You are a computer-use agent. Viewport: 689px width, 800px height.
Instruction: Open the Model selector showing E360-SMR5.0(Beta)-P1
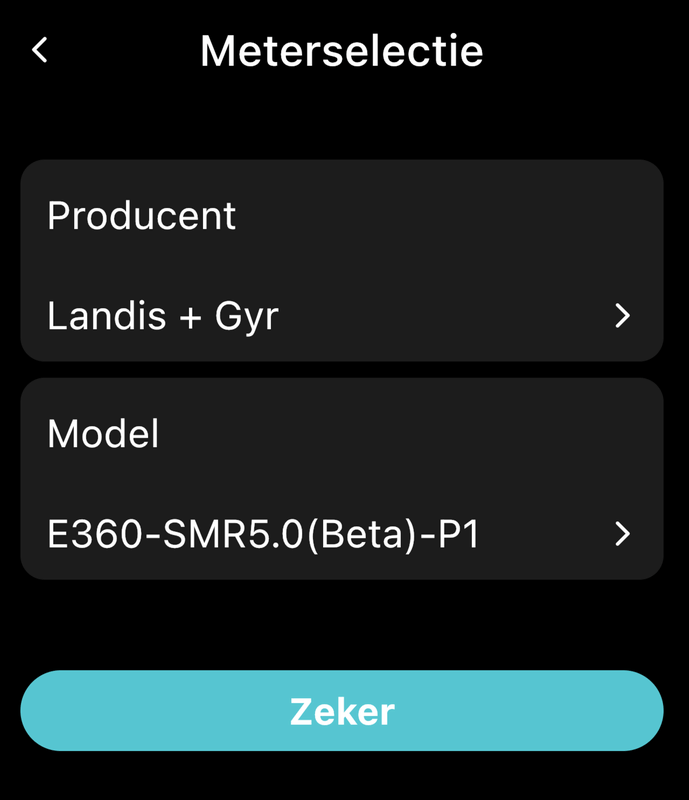[x=341, y=534]
